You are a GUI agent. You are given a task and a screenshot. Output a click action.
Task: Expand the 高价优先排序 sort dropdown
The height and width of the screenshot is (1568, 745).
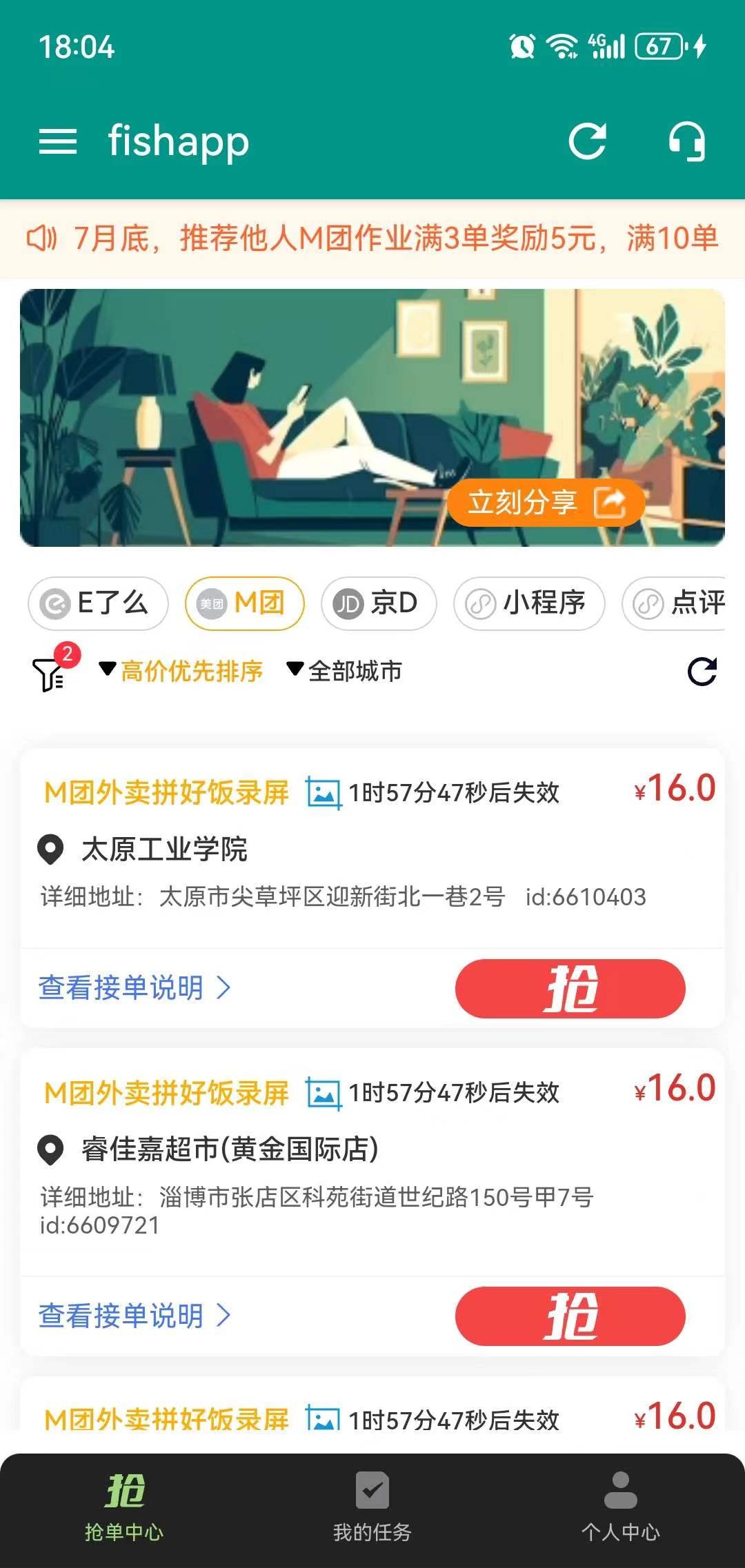click(181, 671)
